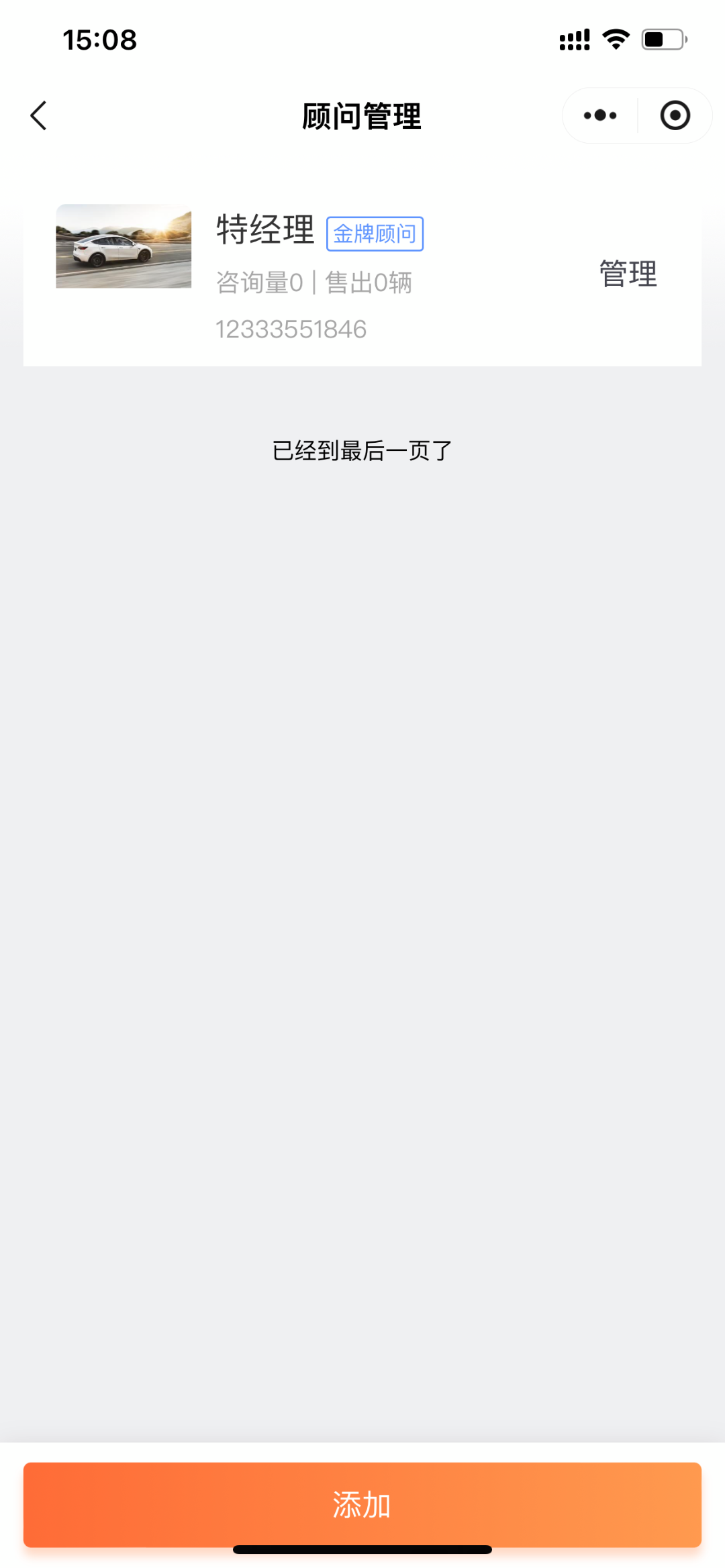Open 特经理's car avatar thumbnail

pyautogui.click(x=124, y=247)
